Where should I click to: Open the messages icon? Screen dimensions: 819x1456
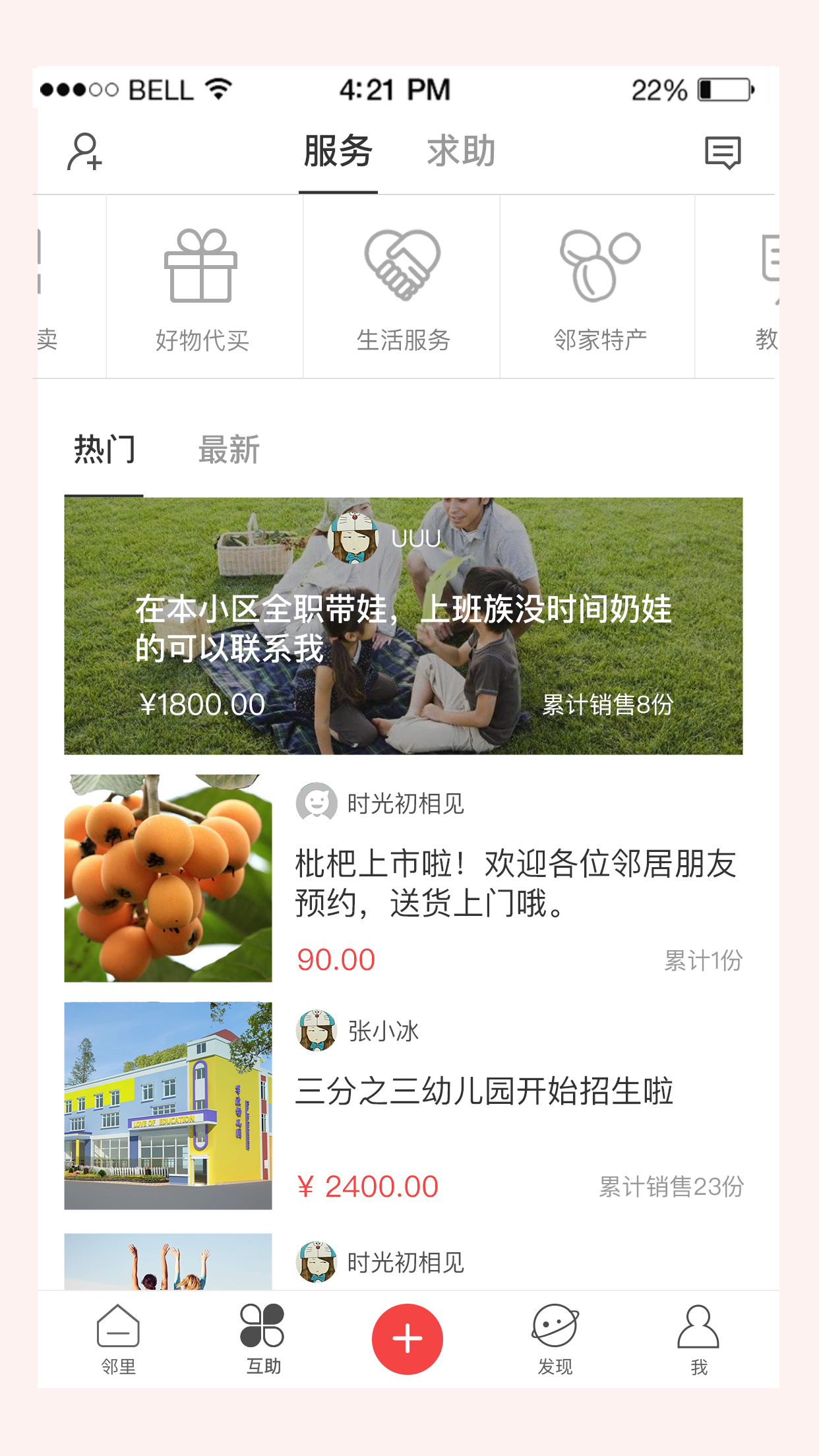coord(723,152)
